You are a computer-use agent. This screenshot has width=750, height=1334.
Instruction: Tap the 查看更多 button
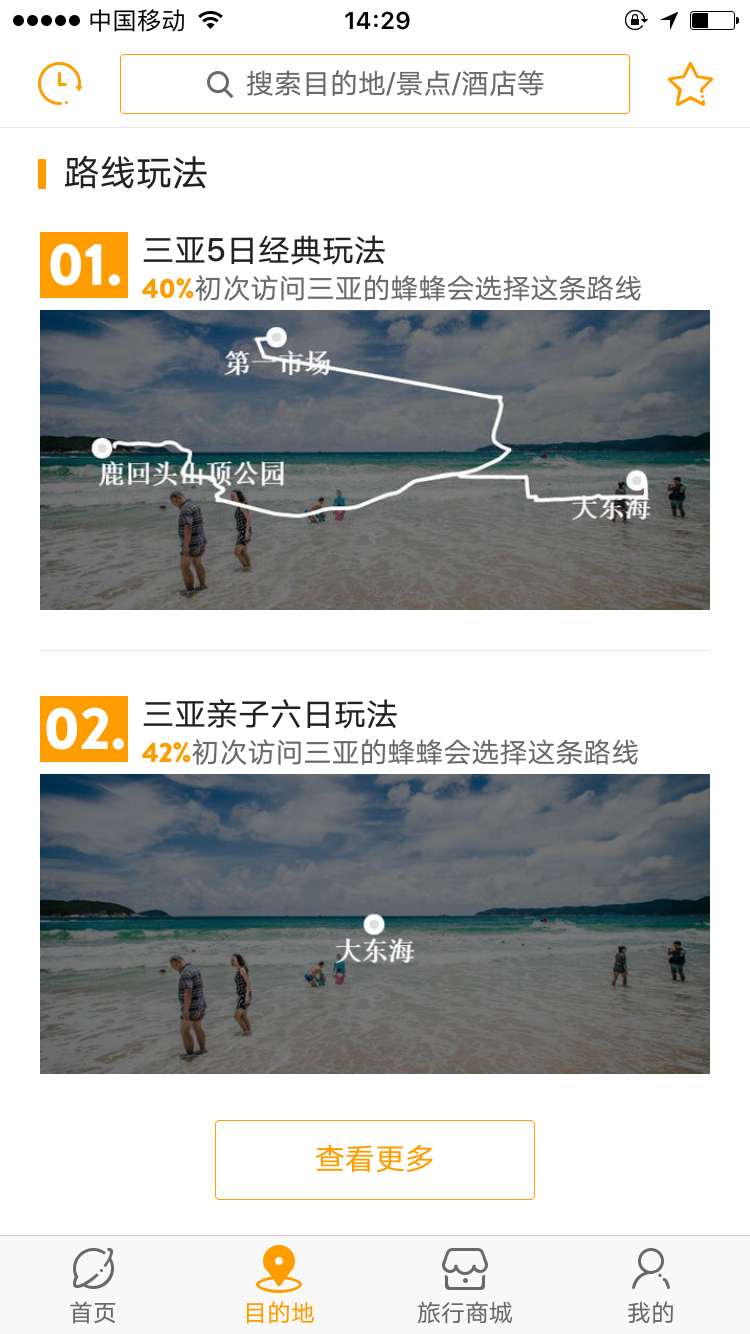(x=375, y=1159)
